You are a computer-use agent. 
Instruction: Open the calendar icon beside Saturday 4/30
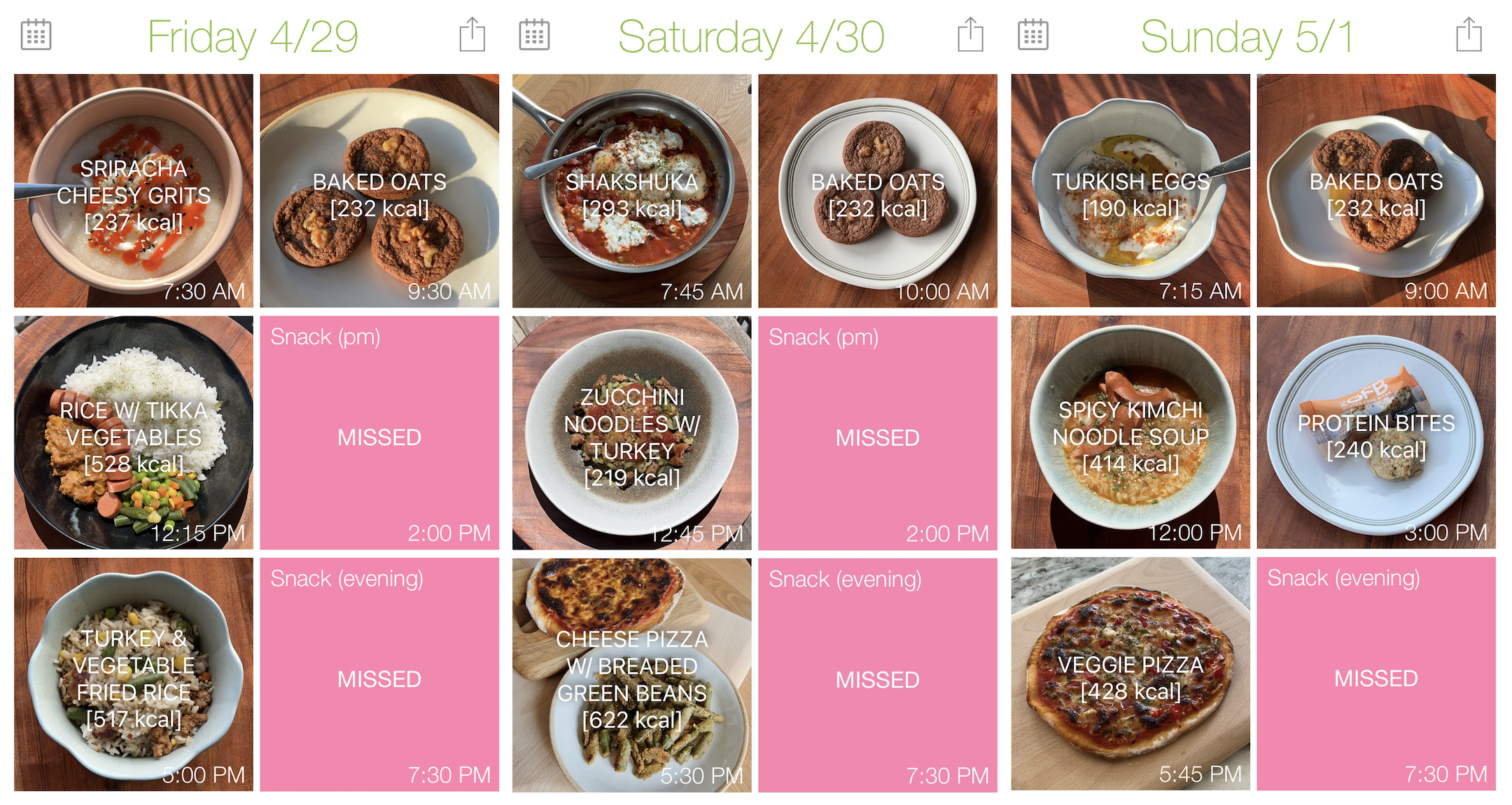click(x=534, y=35)
